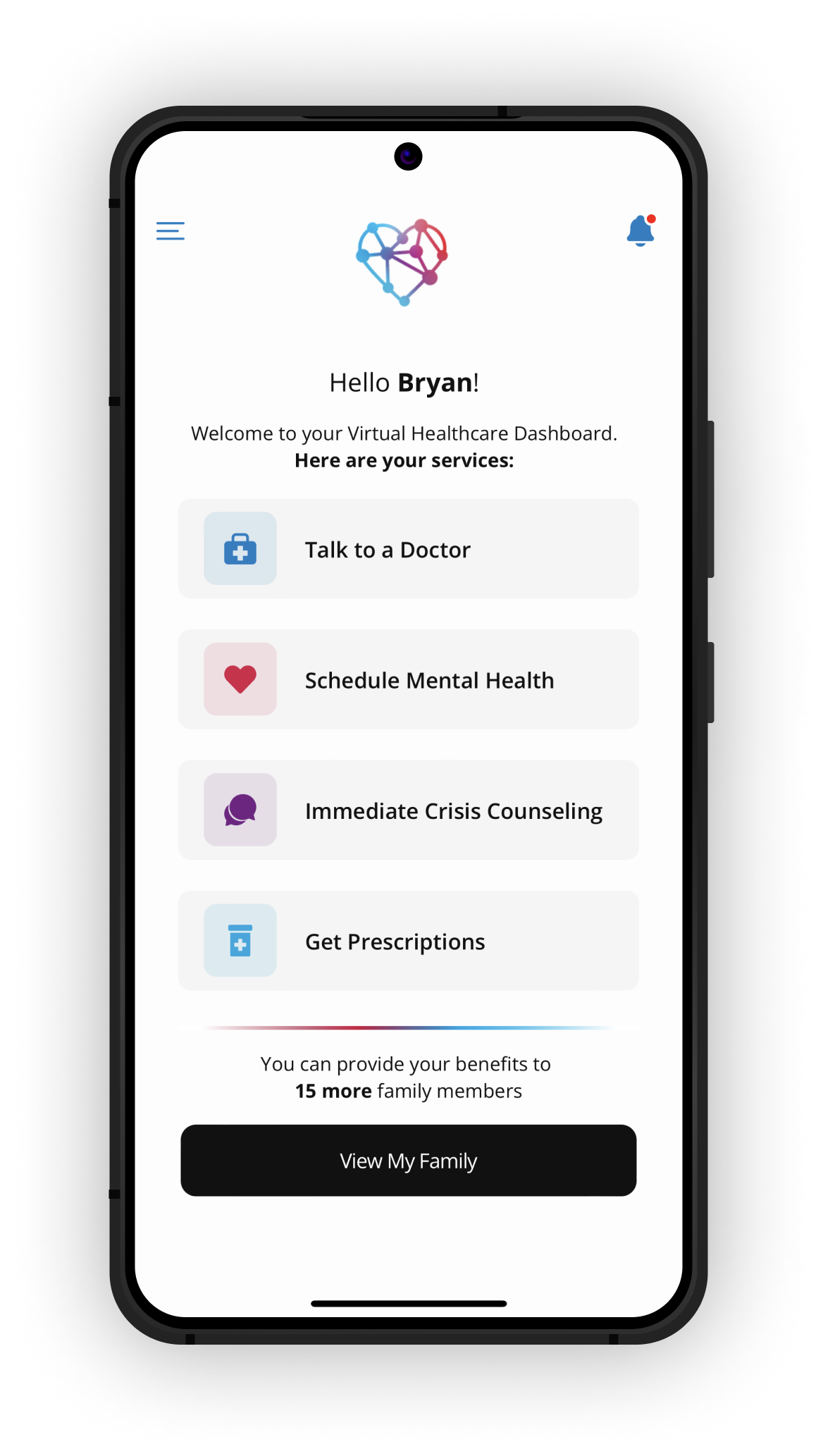823x1456 pixels.
Task: Start Immediate Crisis Counseling
Action: [x=408, y=810]
